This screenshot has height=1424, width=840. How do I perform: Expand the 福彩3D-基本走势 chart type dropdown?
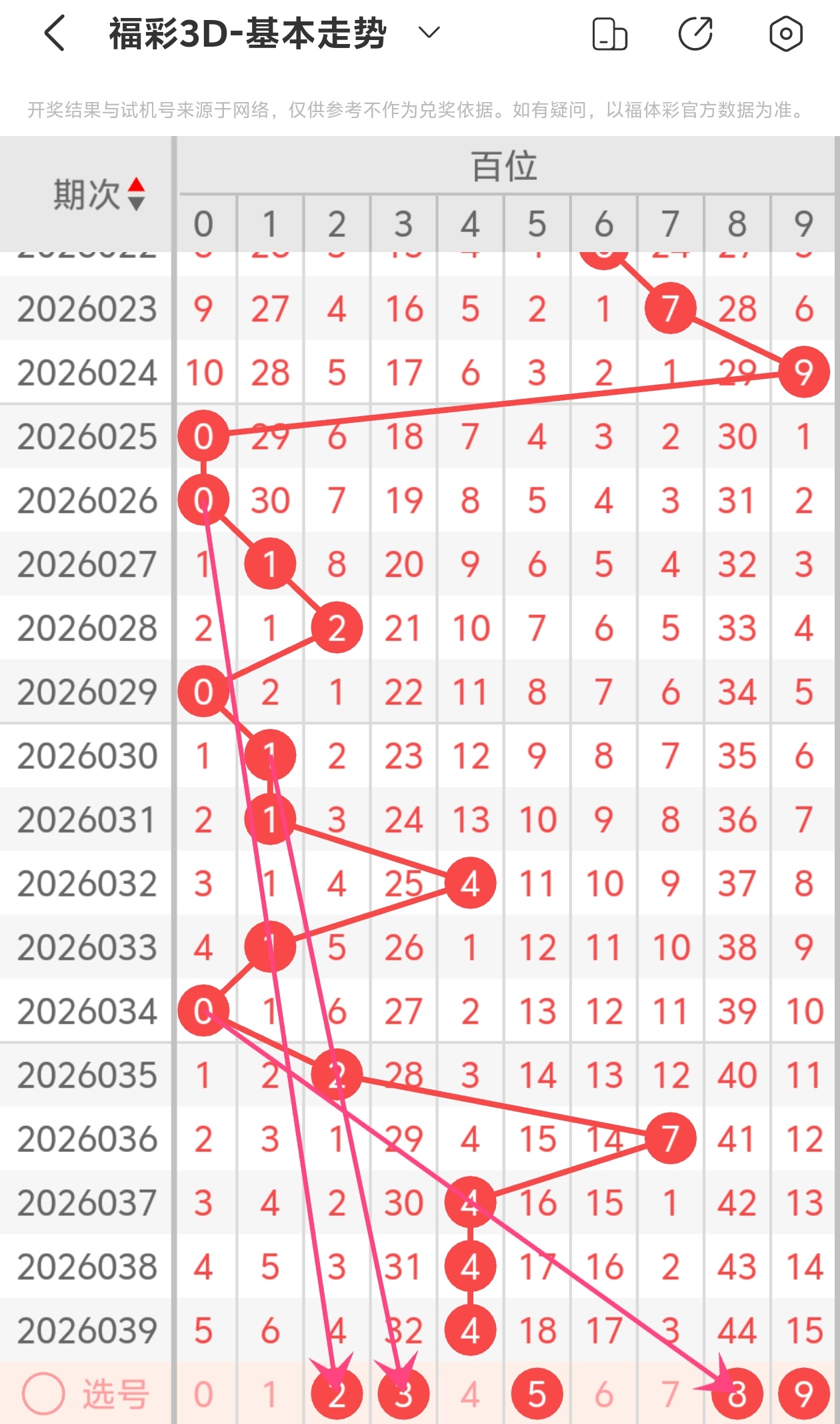[429, 33]
